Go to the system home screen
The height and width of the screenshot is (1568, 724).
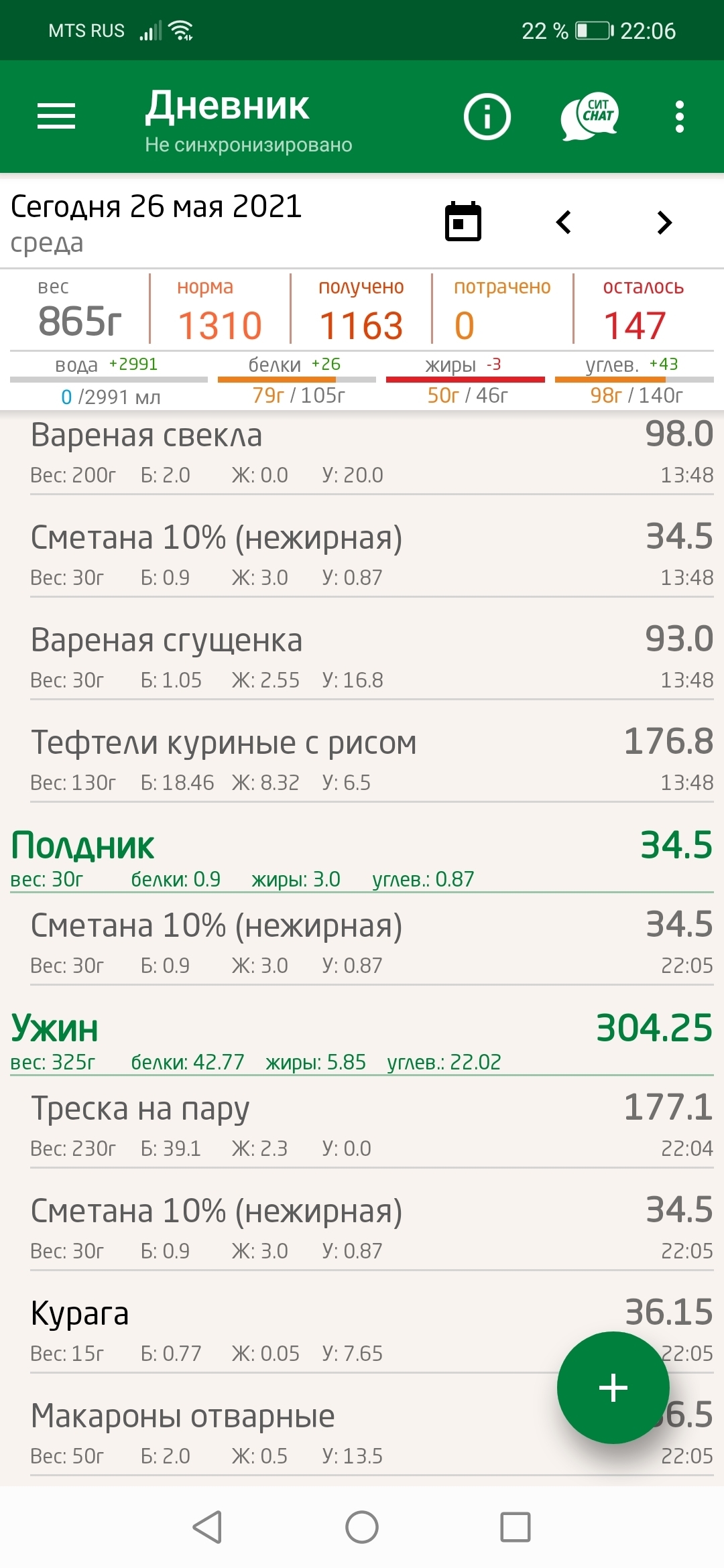(362, 1528)
